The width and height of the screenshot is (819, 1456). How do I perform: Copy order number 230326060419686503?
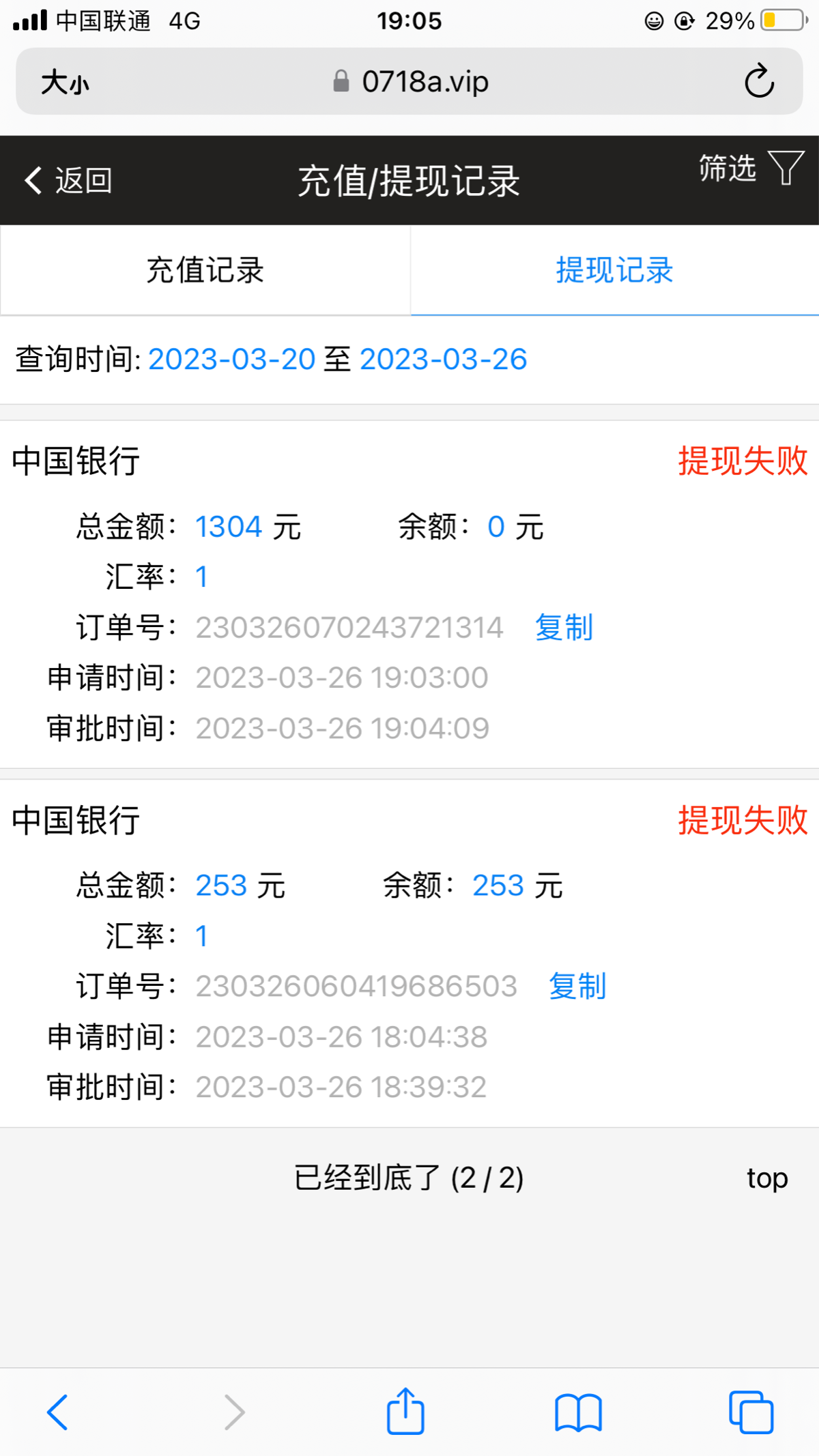click(577, 987)
